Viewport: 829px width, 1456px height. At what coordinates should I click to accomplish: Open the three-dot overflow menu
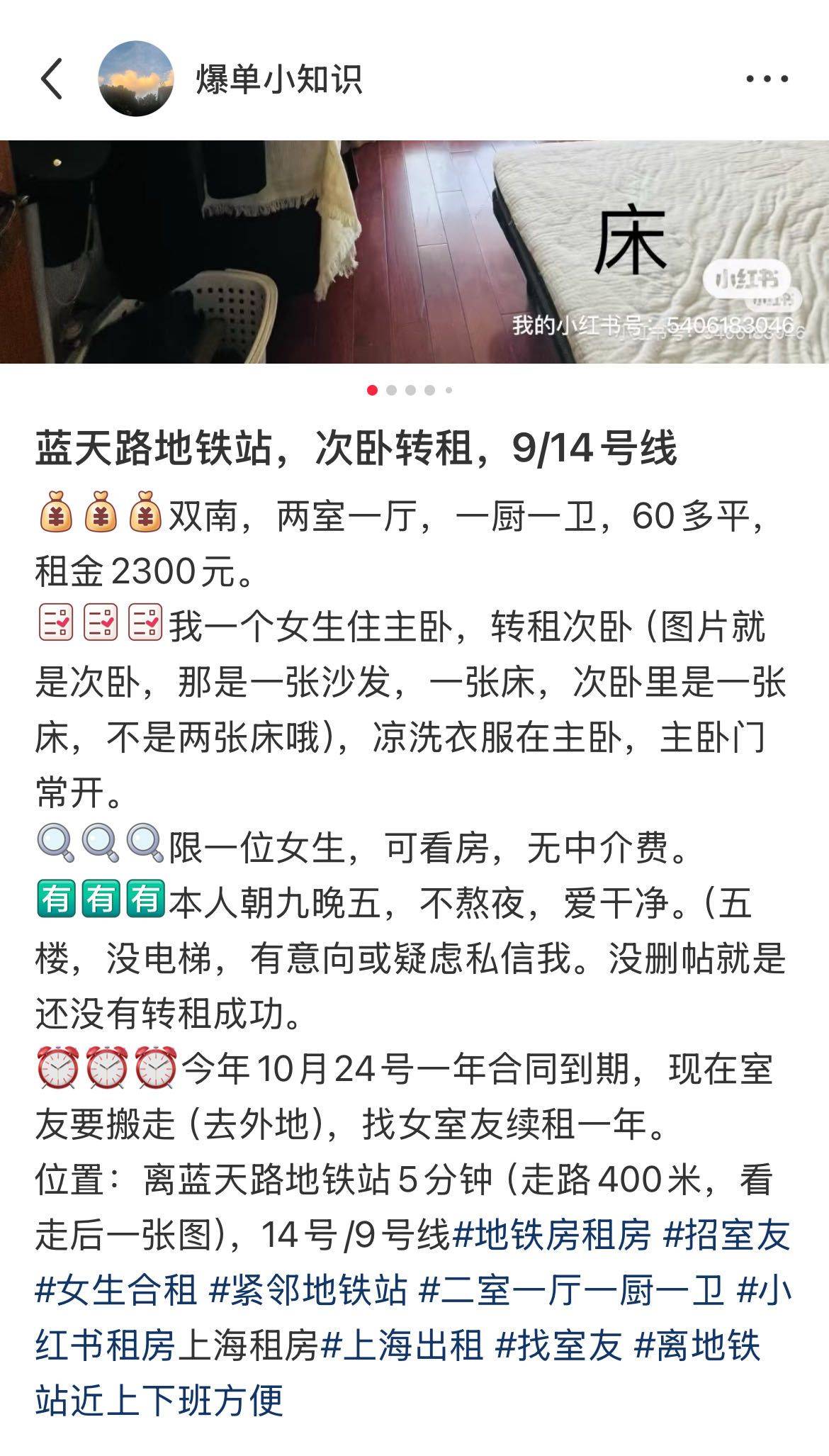pyautogui.click(x=767, y=79)
